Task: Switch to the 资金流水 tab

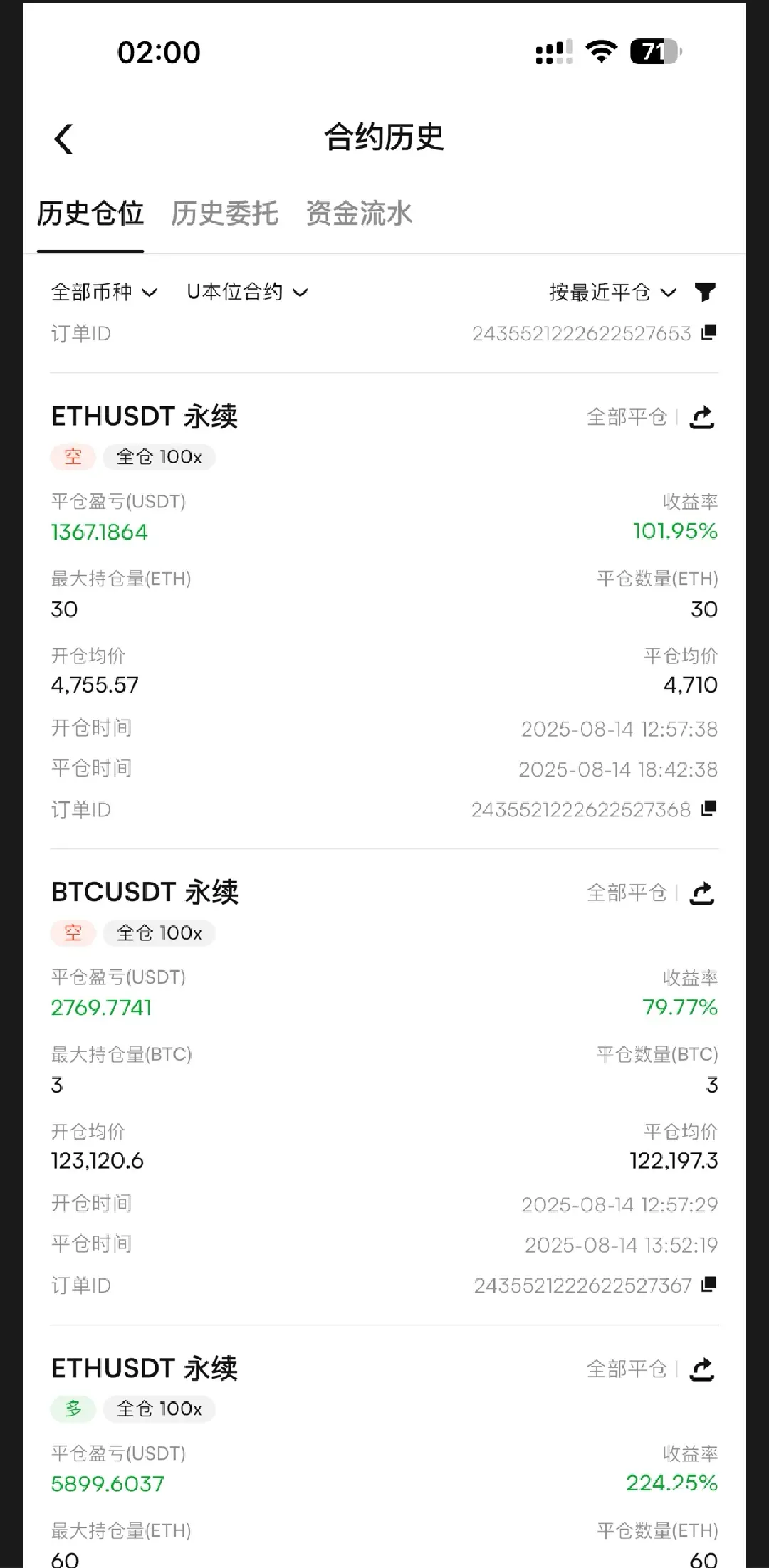Action: pos(359,214)
